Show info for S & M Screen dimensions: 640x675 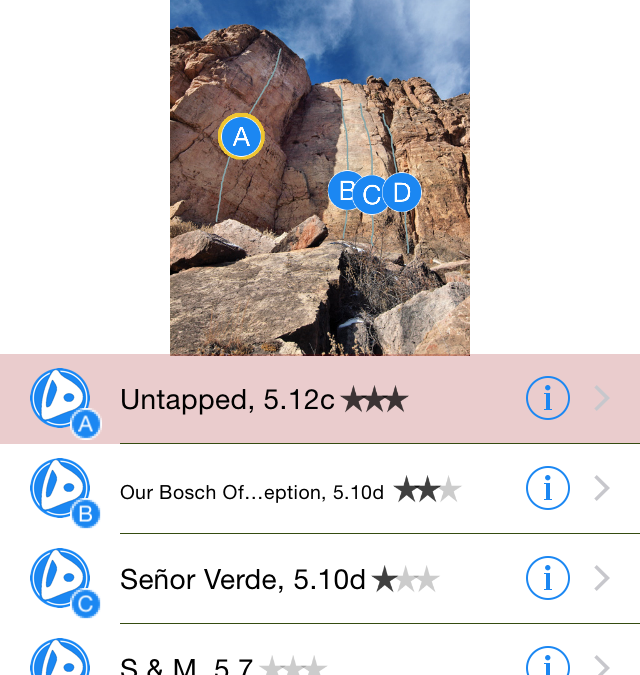[547, 663]
